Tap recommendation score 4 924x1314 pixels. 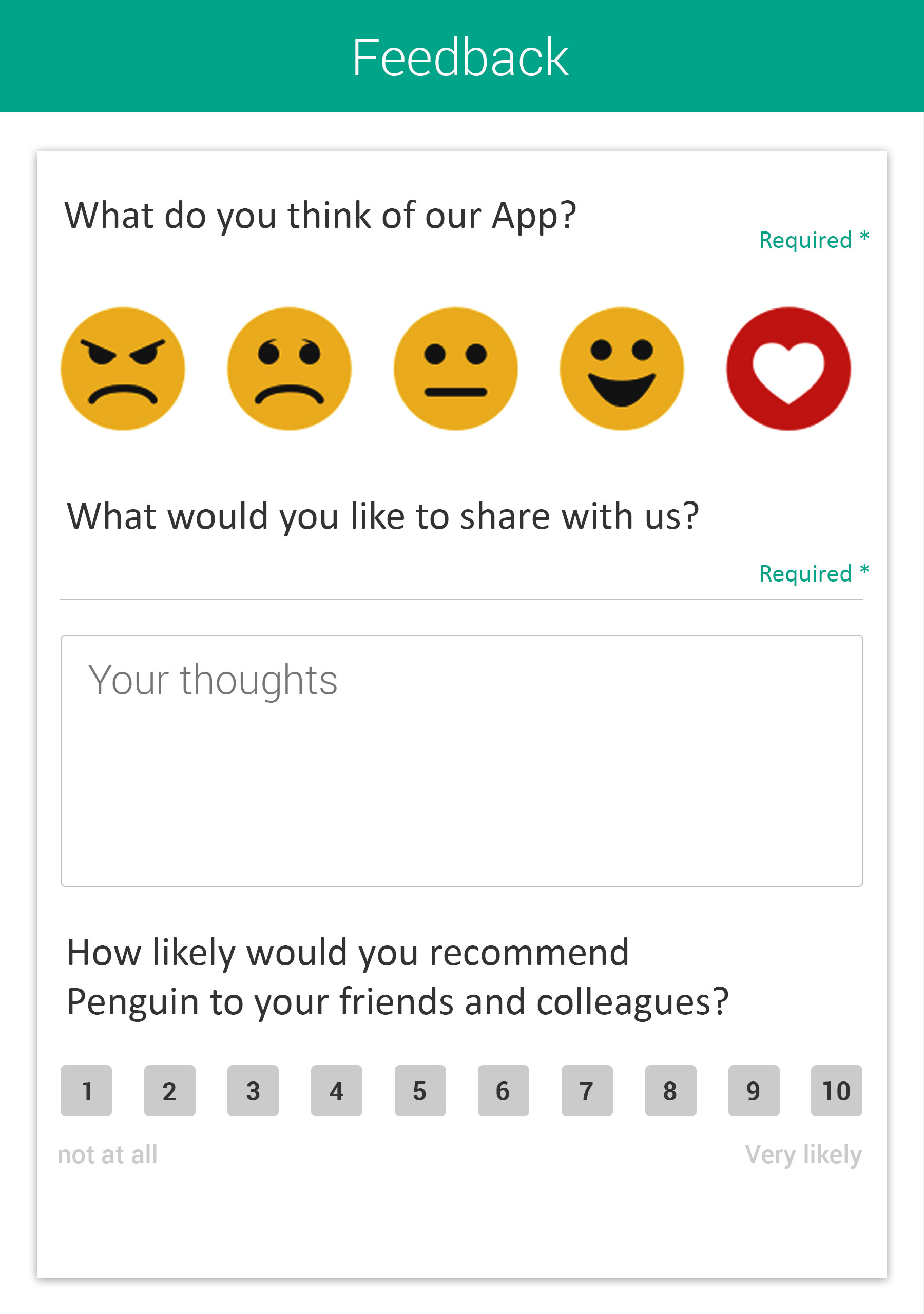click(337, 1090)
